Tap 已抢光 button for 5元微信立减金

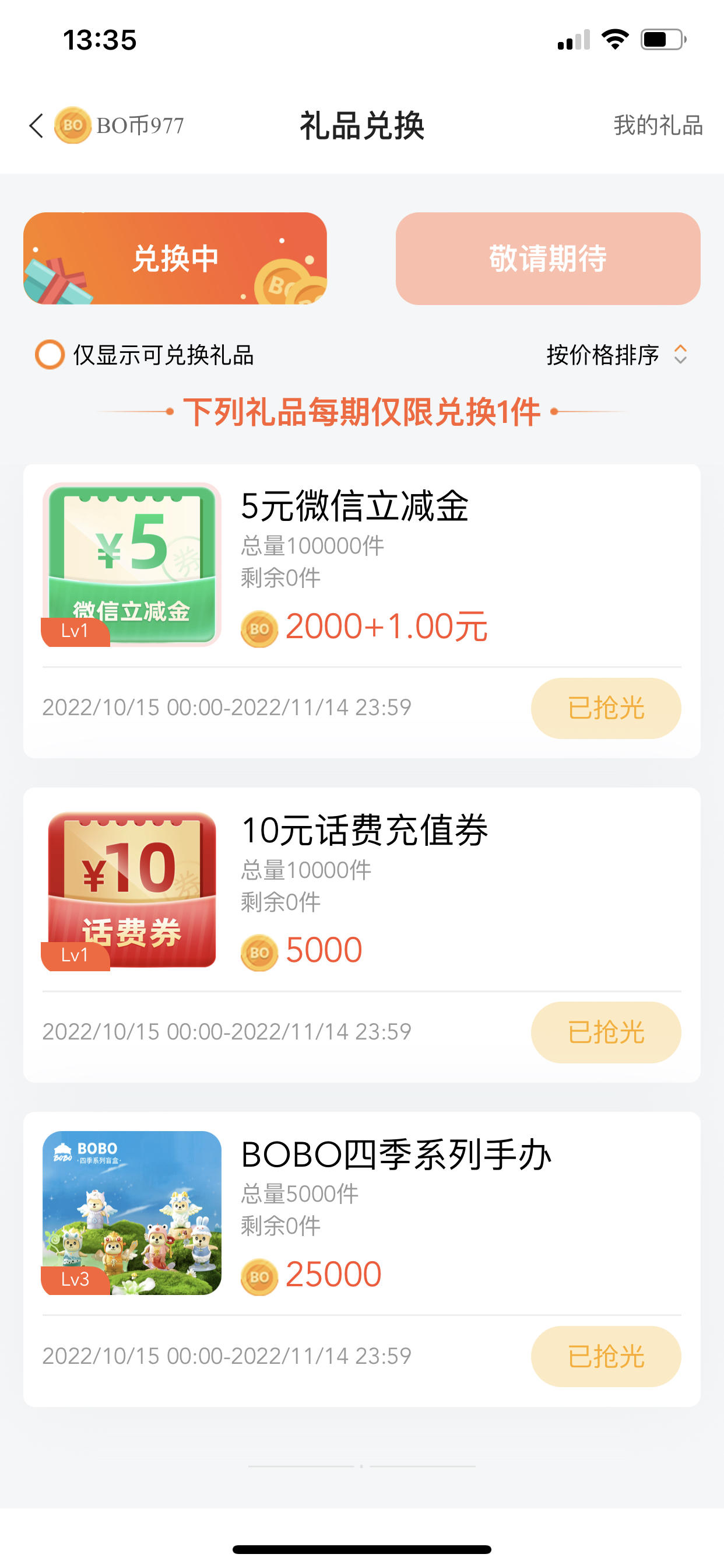pos(606,708)
